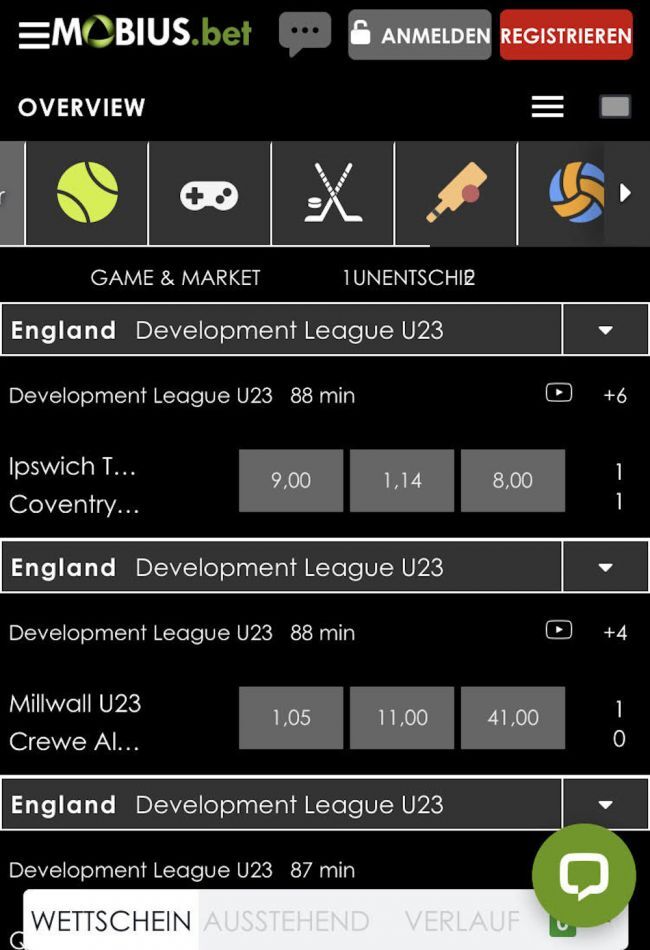The width and height of the screenshot is (650, 950).
Task: Select the esports gamepad category
Action: click(209, 193)
